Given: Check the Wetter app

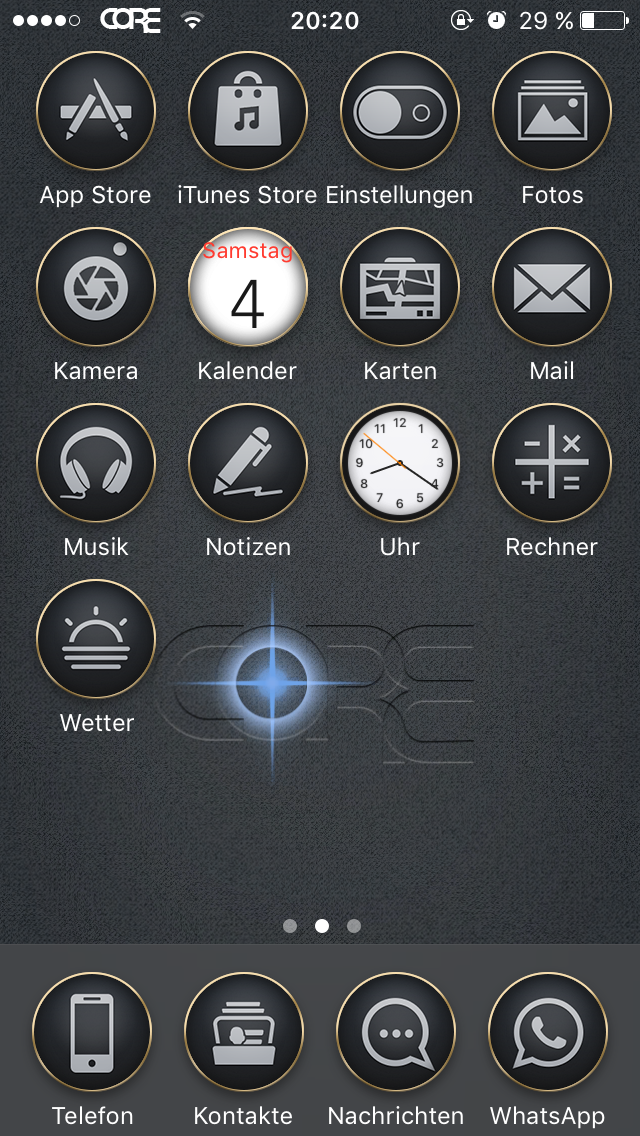Looking at the screenshot, I should (x=96, y=639).
